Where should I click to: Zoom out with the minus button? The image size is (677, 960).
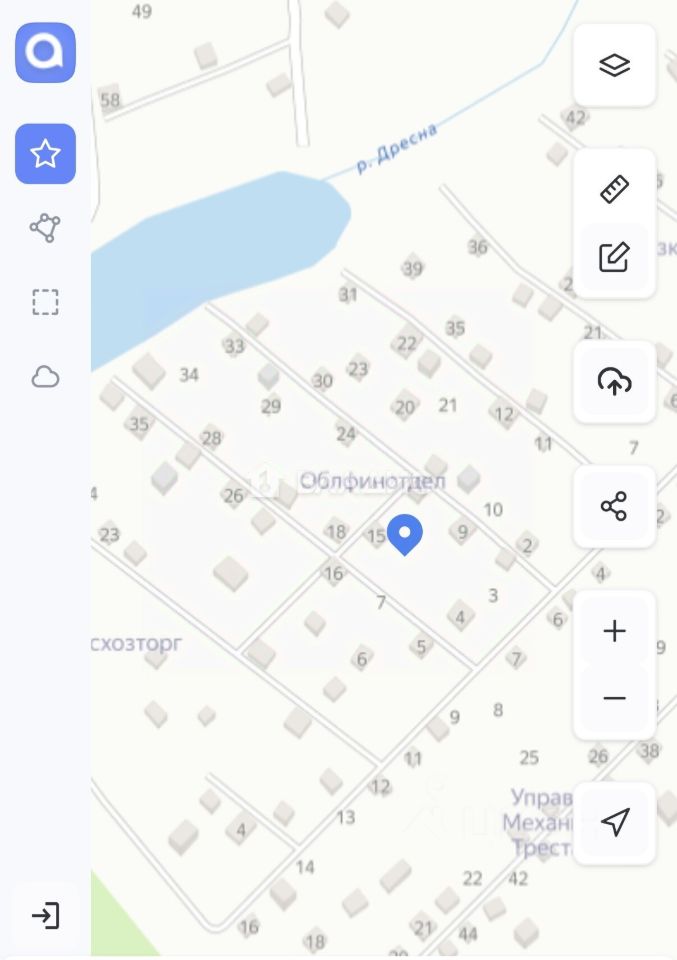(x=614, y=698)
